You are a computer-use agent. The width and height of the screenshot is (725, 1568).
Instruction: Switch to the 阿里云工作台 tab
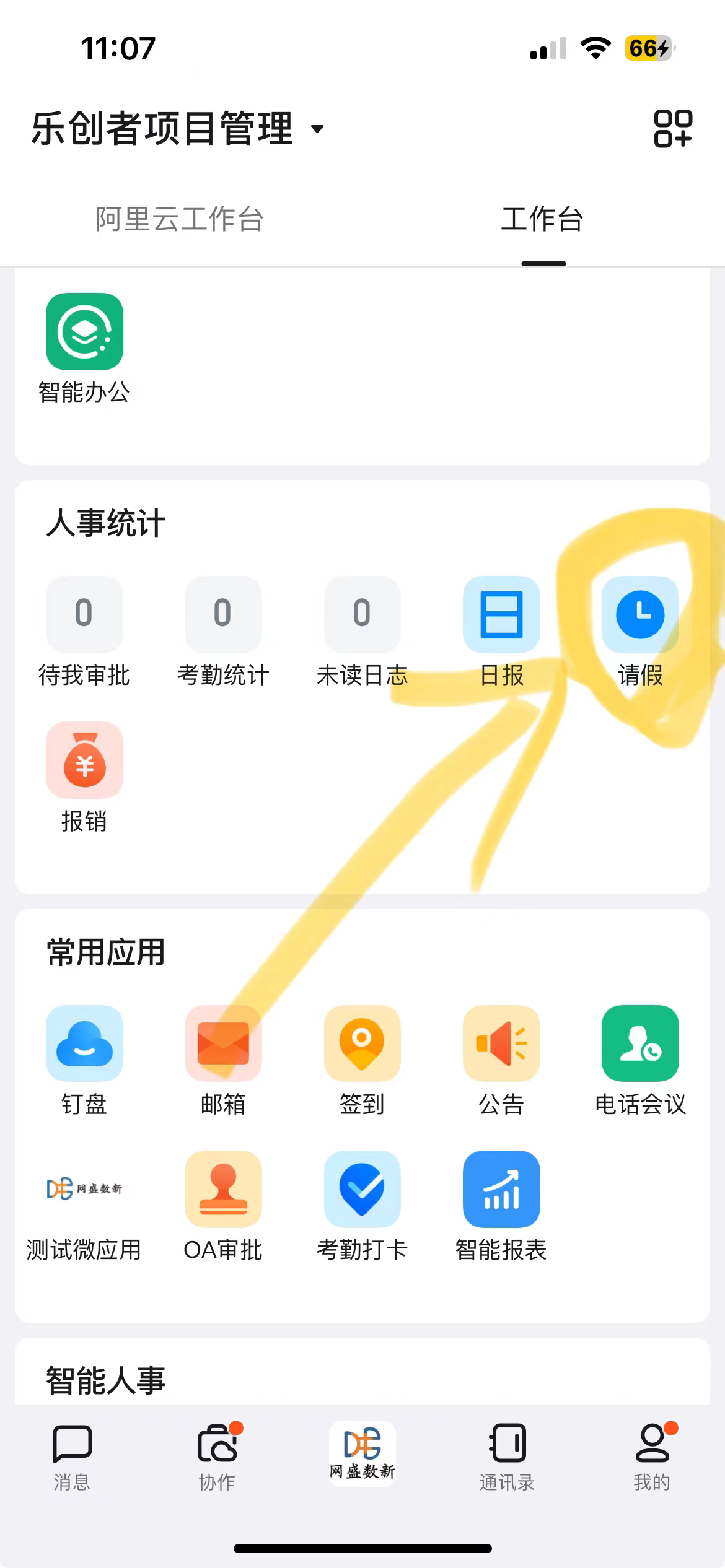(x=180, y=219)
